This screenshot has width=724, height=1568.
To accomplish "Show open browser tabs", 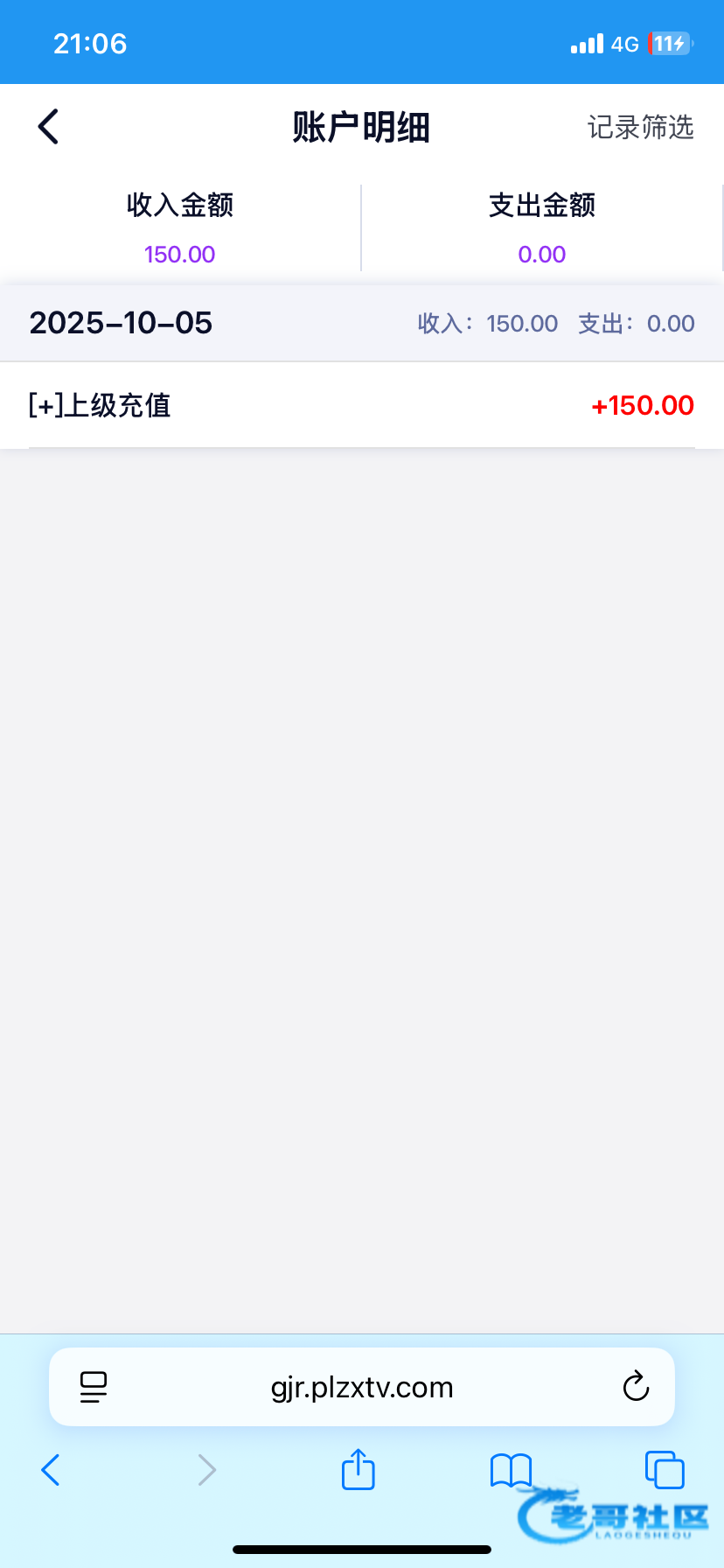I will point(664,1470).
